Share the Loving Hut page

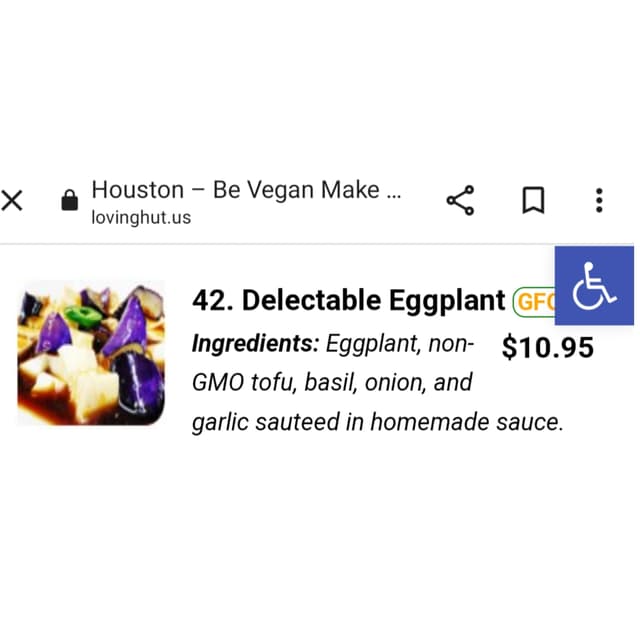click(460, 200)
